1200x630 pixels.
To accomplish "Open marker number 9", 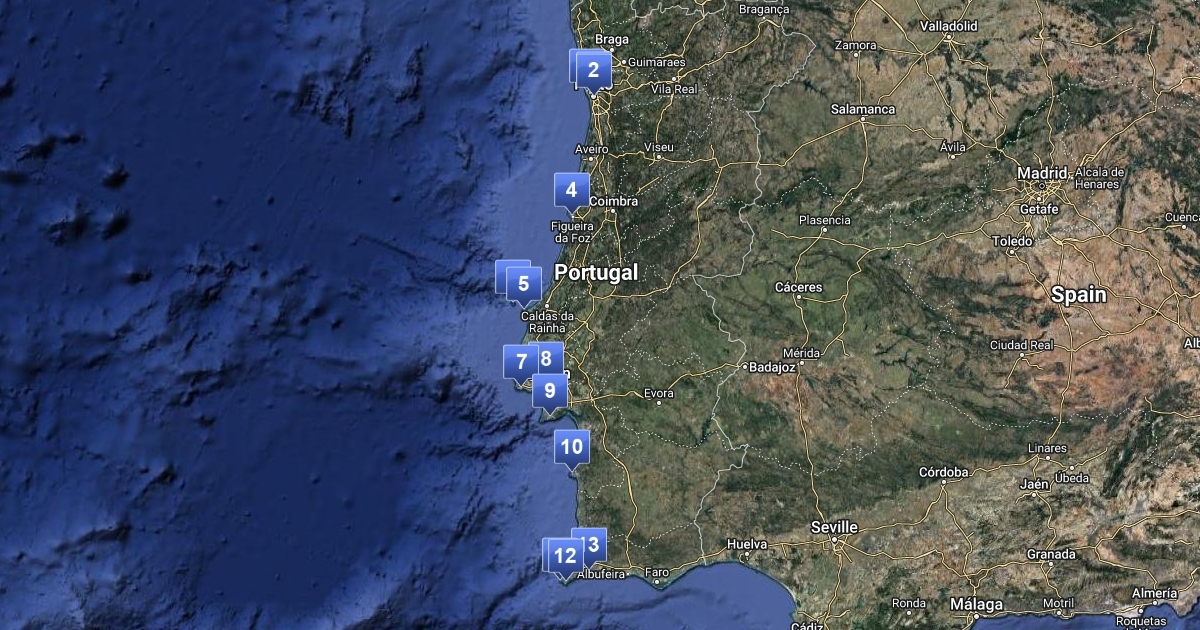I will click(549, 391).
